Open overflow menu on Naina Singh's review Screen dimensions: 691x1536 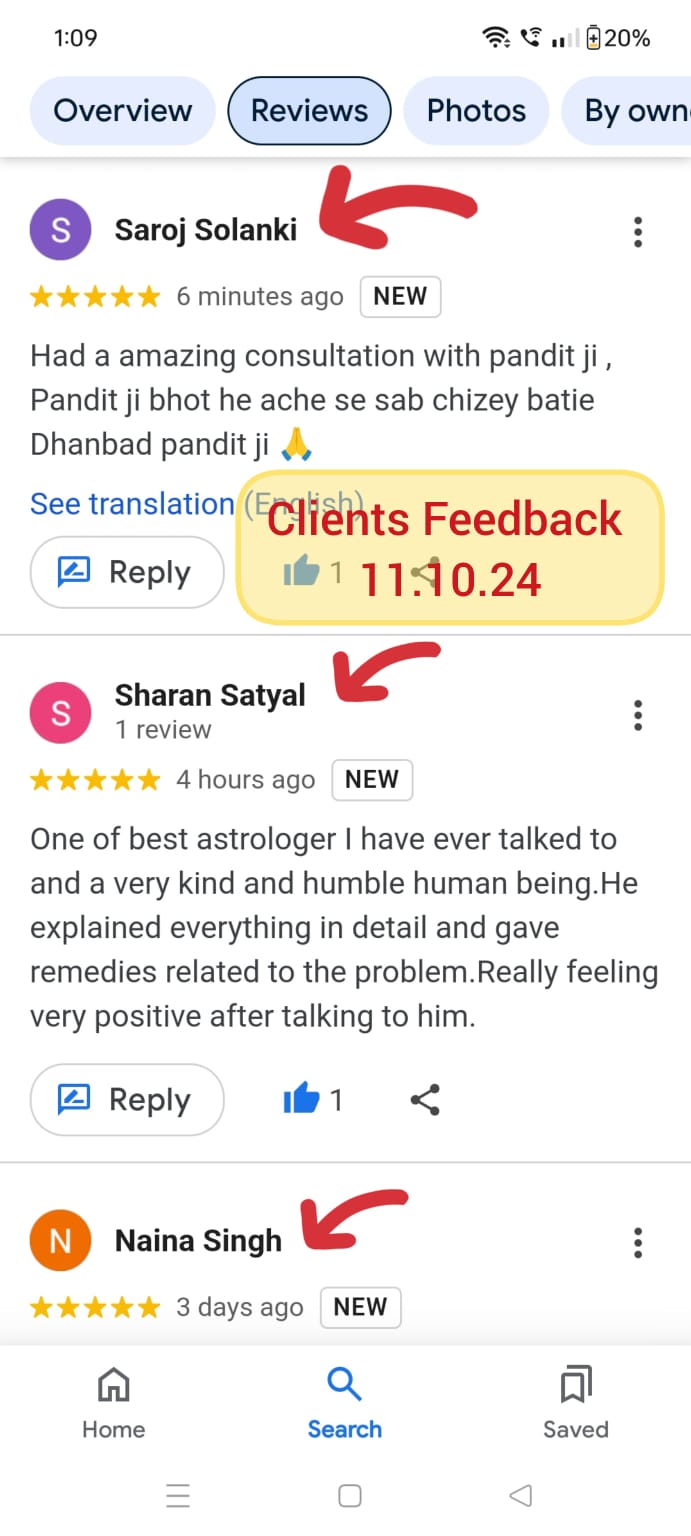tap(637, 1243)
